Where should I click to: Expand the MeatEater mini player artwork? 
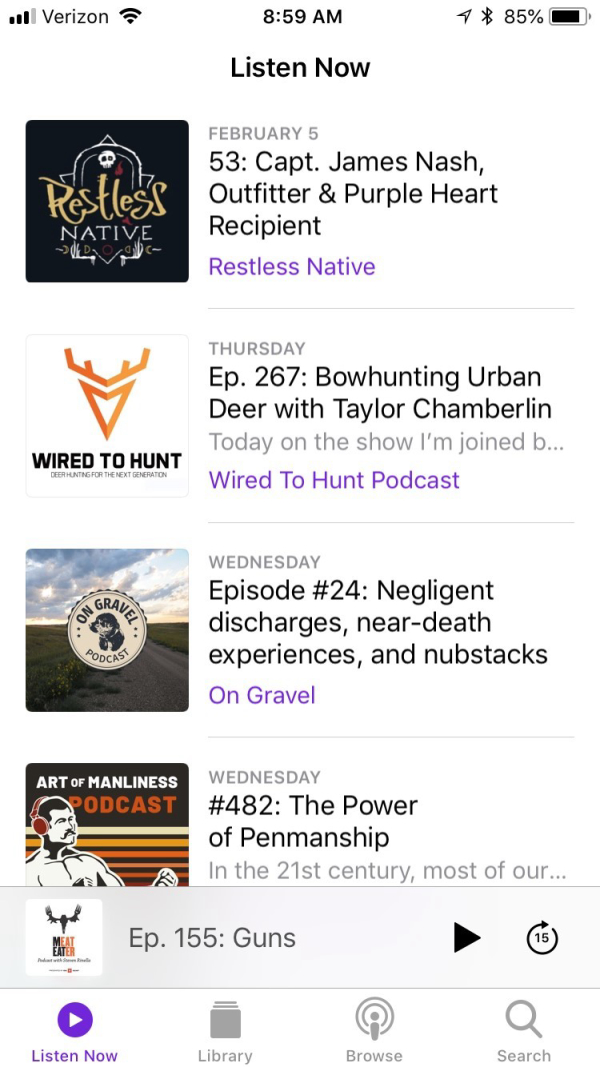pos(64,938)
